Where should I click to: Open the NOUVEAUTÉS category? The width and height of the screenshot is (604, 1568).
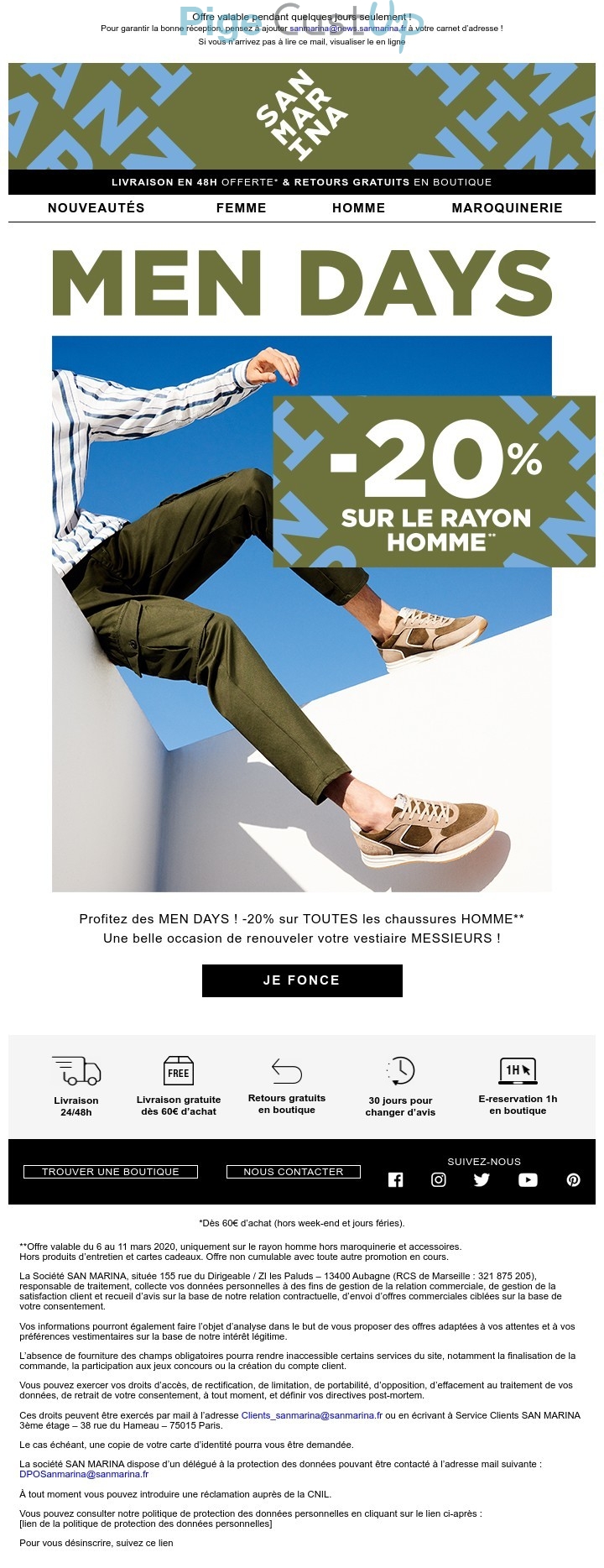pos(96,207)
